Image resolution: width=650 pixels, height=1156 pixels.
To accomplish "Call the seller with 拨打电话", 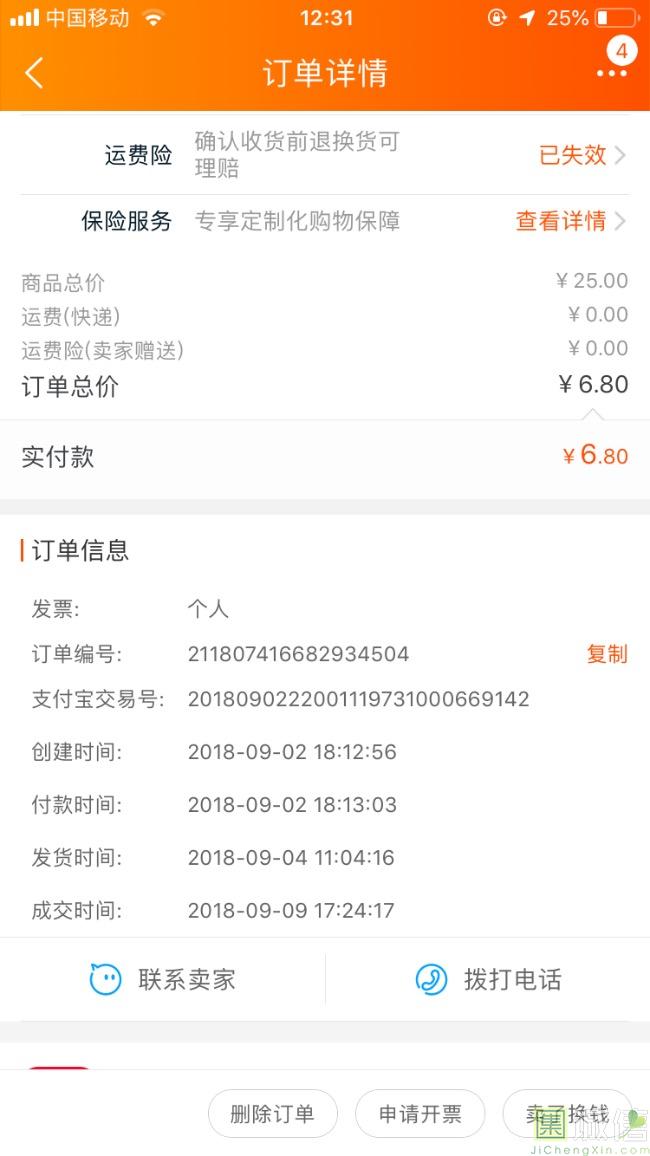I will tap(488, 979).
